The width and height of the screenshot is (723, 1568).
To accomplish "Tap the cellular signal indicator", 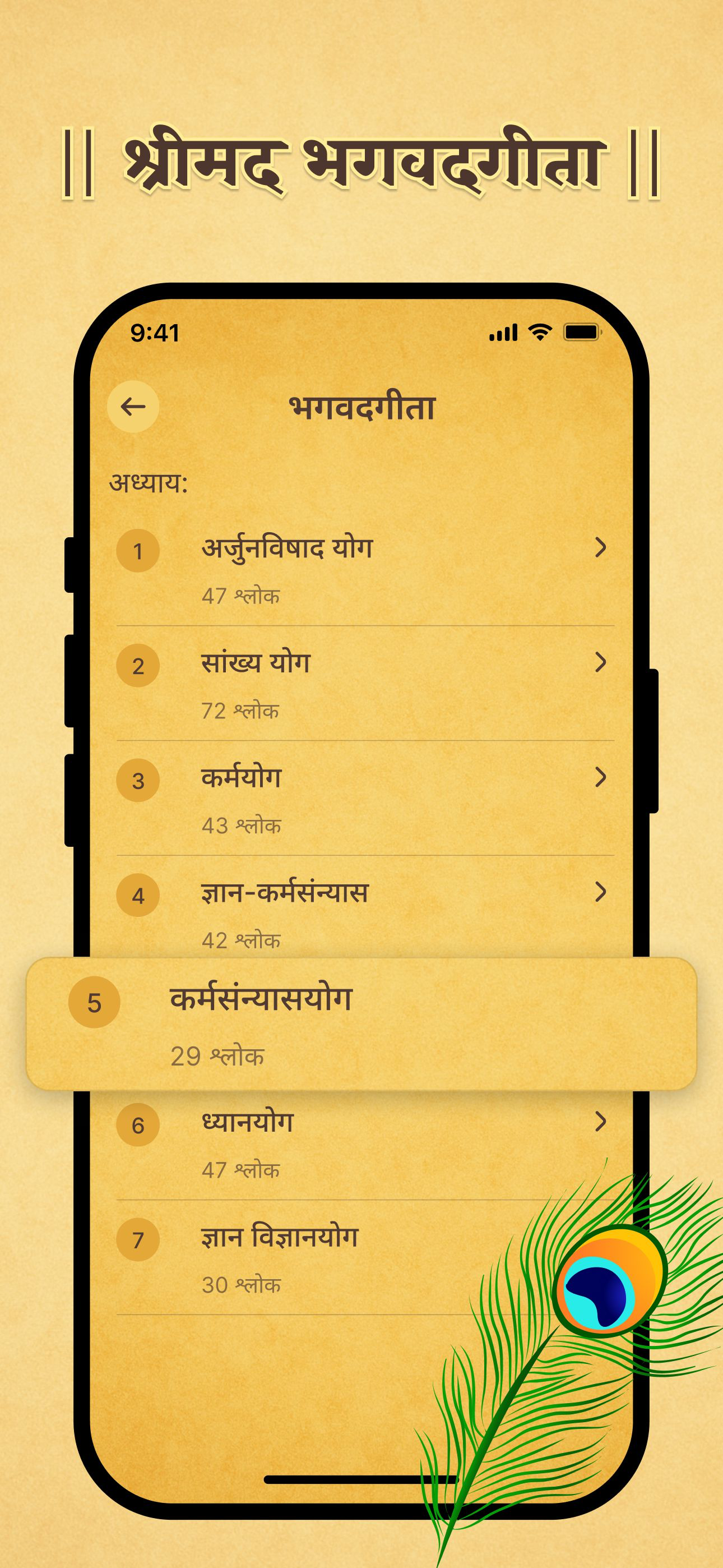I will coord(502,334).
